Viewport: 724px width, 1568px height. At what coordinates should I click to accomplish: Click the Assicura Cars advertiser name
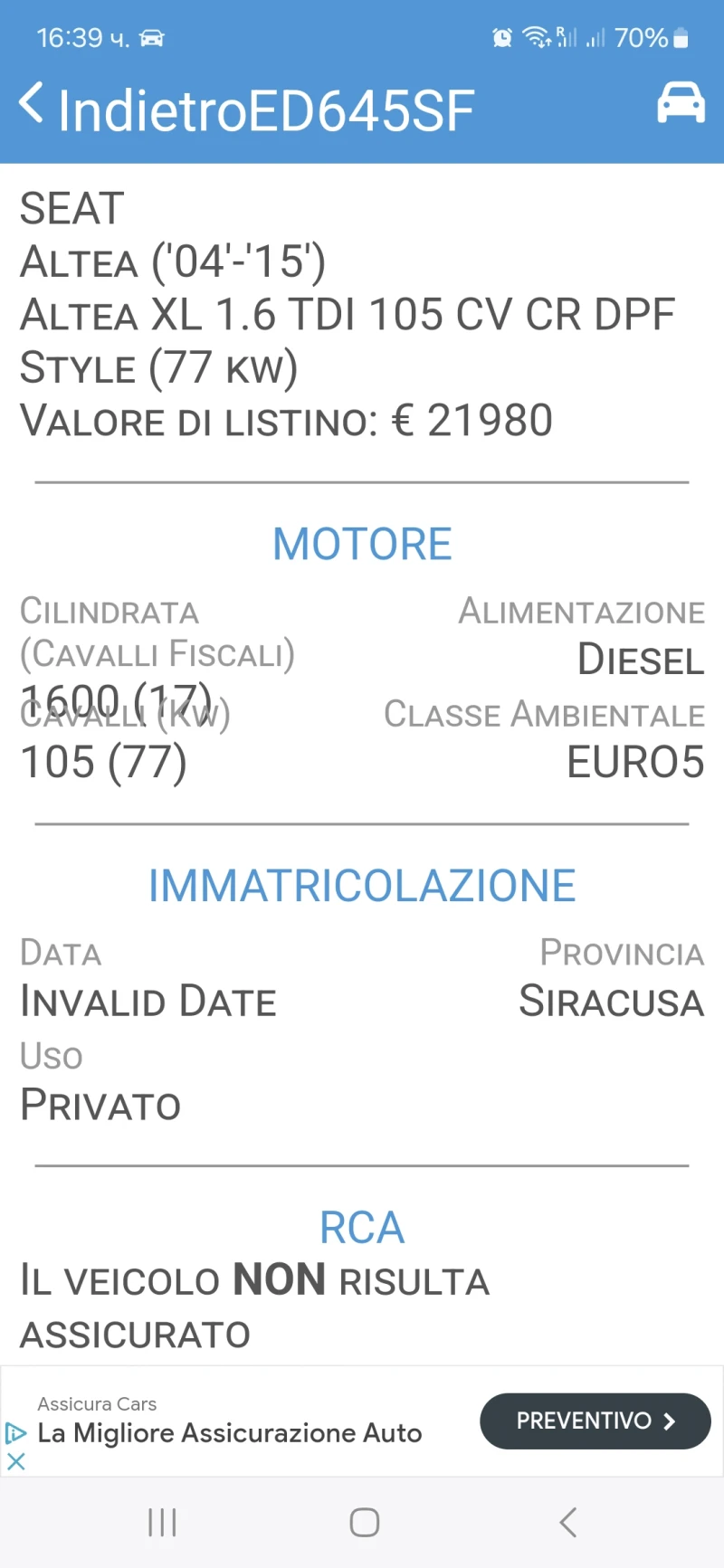pyautogui.click(x=96, y=1403)
